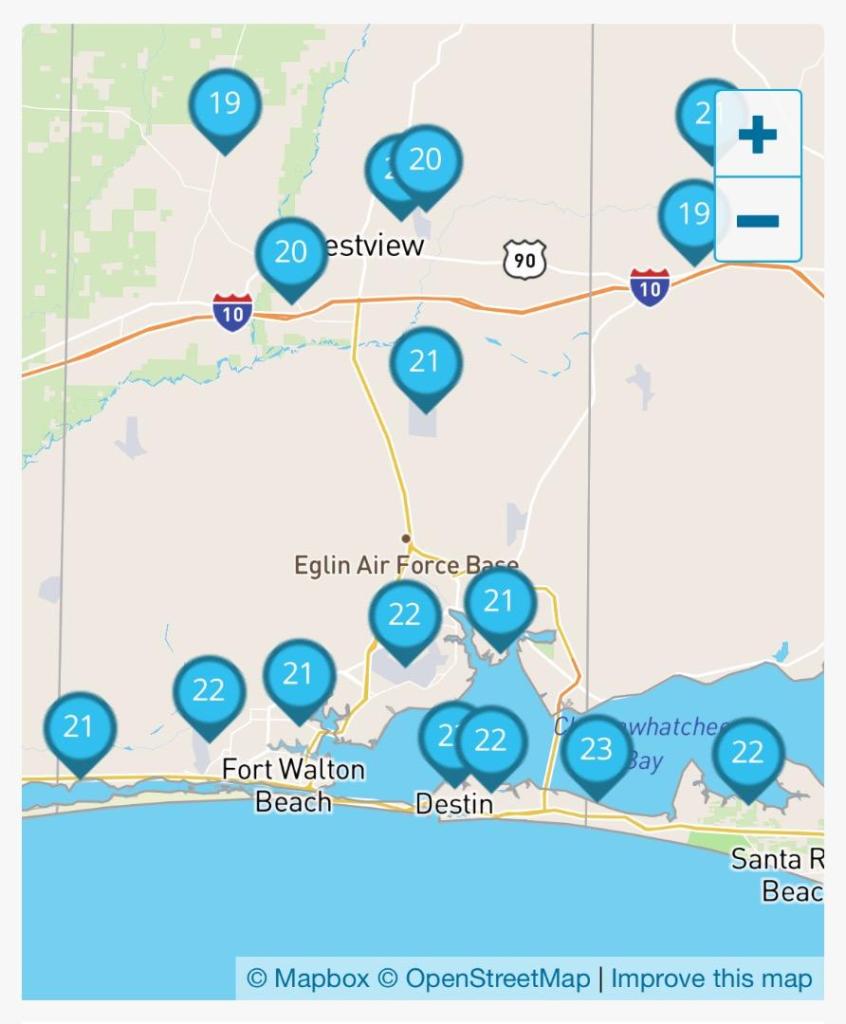Tap the 22 marker directly above Destin

491,742
